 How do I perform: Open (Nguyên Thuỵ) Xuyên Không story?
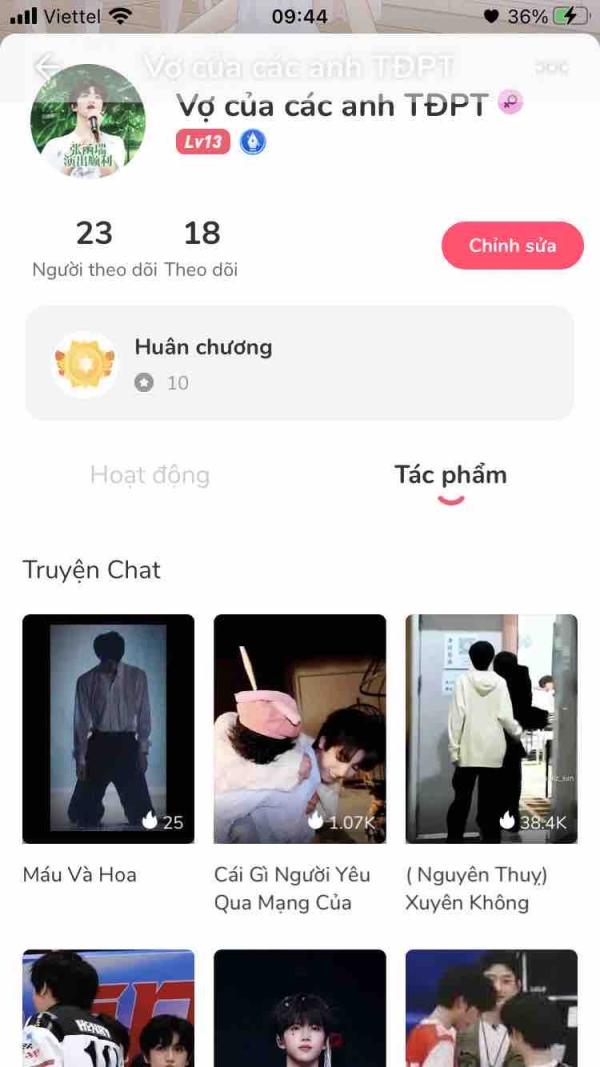(x=491, y=764)
